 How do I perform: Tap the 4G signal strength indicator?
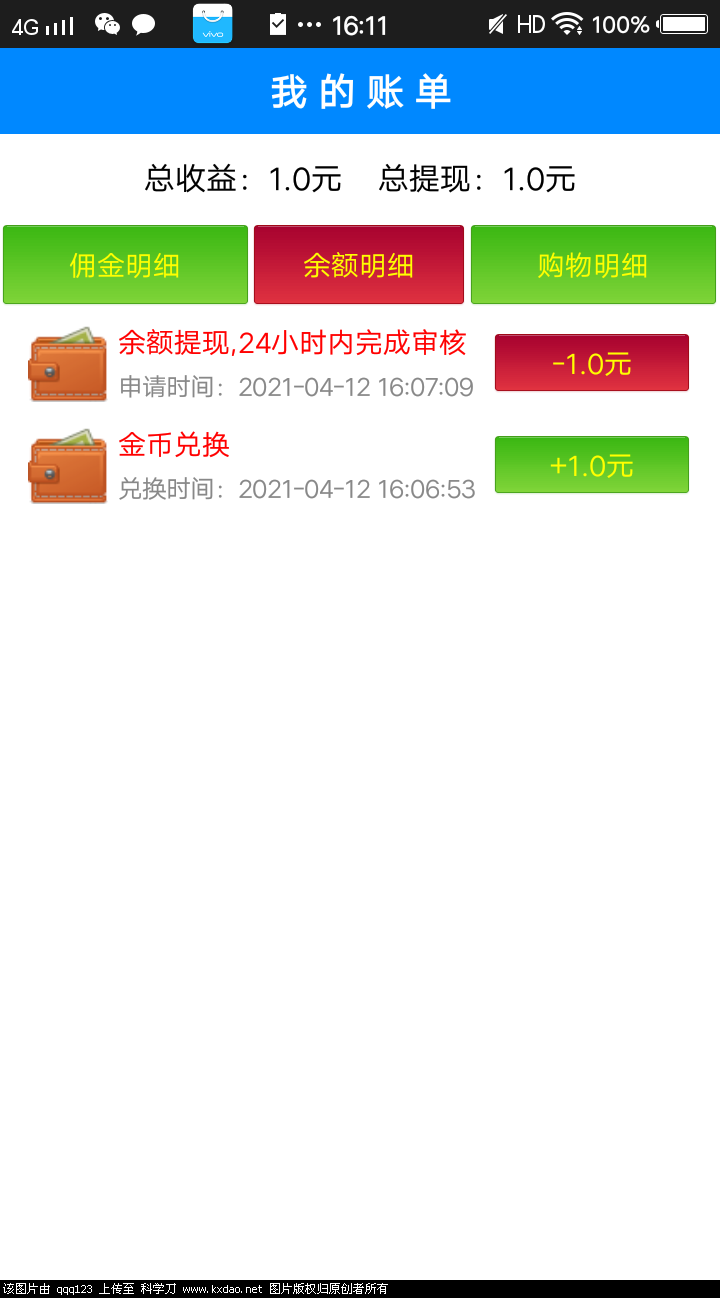click(40, 24)
